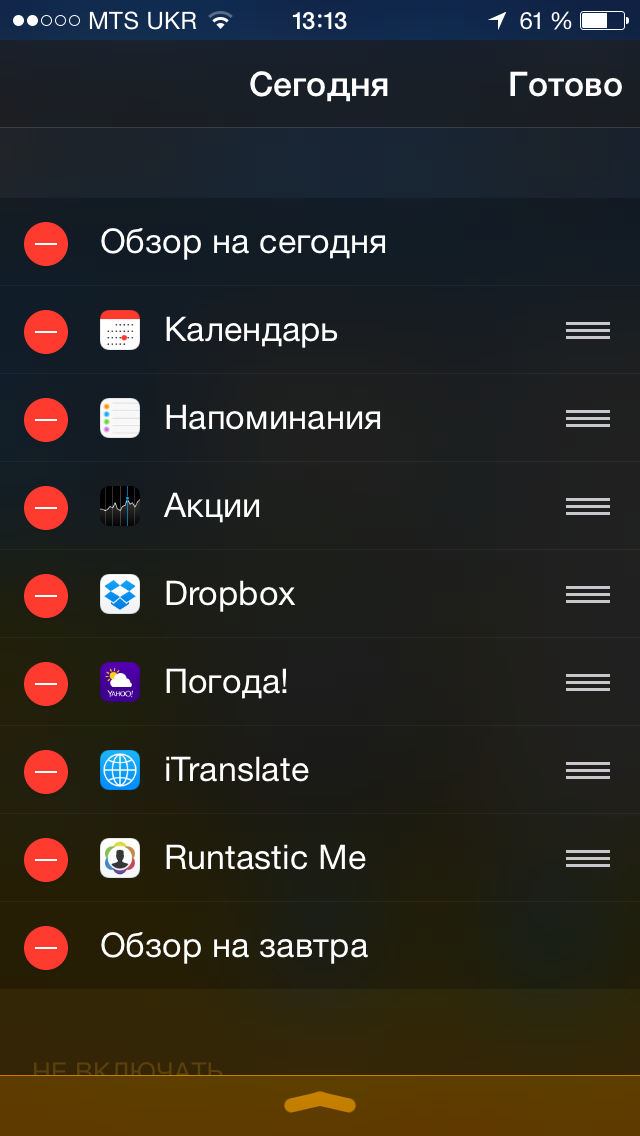Remove the Runtastic Me widget
640x1136 pixels.
46,859
